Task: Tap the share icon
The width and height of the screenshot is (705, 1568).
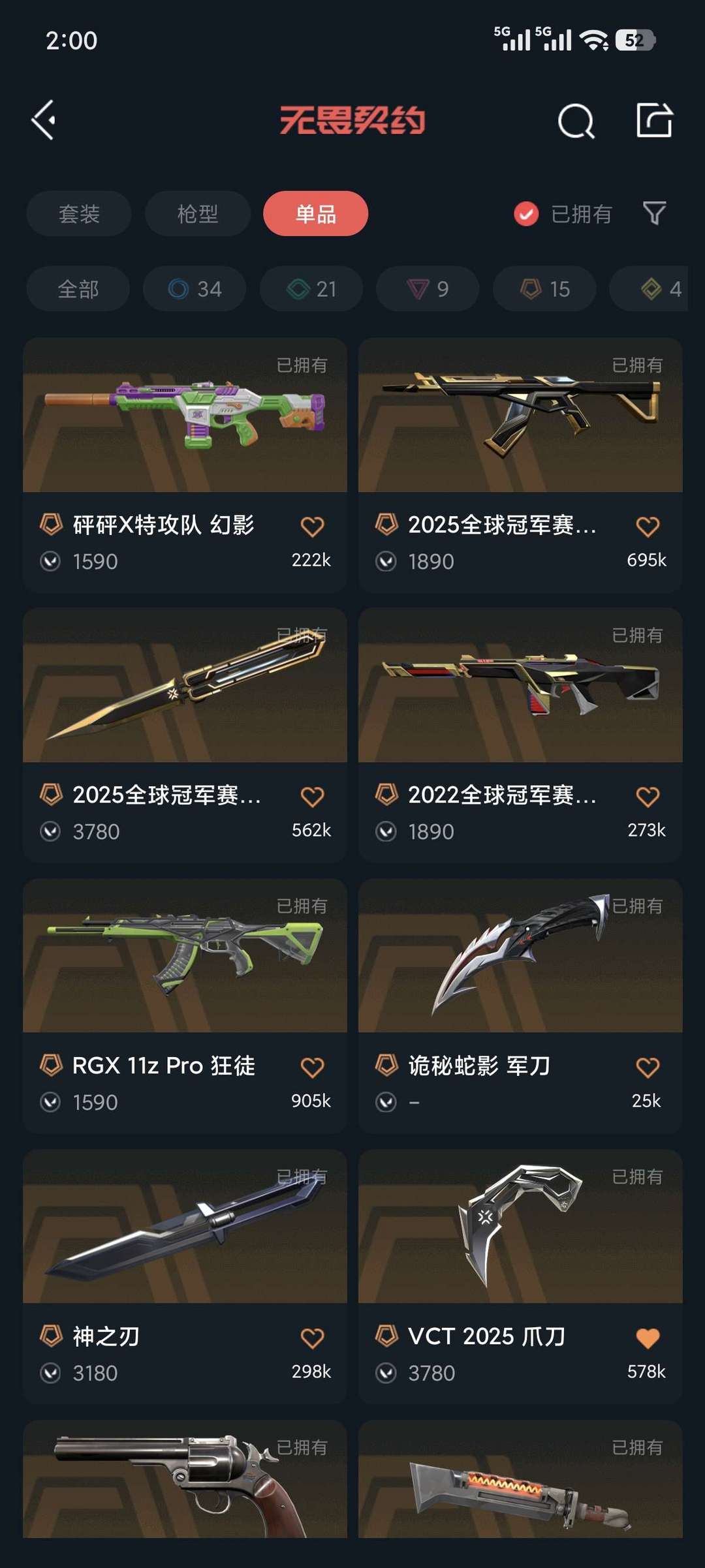Action: coord(655,120)
